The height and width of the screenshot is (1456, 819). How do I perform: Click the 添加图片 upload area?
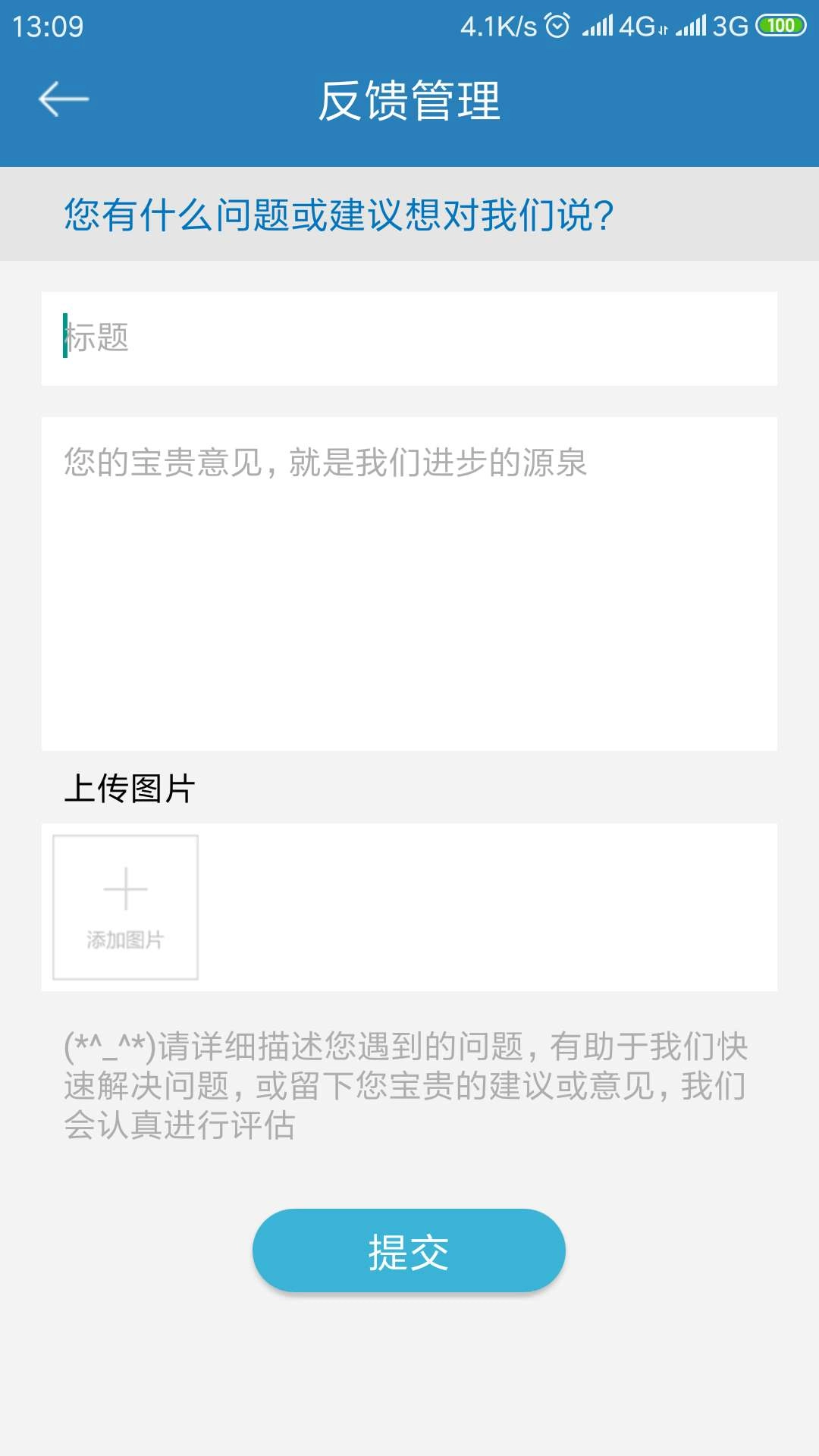[125, 906]
